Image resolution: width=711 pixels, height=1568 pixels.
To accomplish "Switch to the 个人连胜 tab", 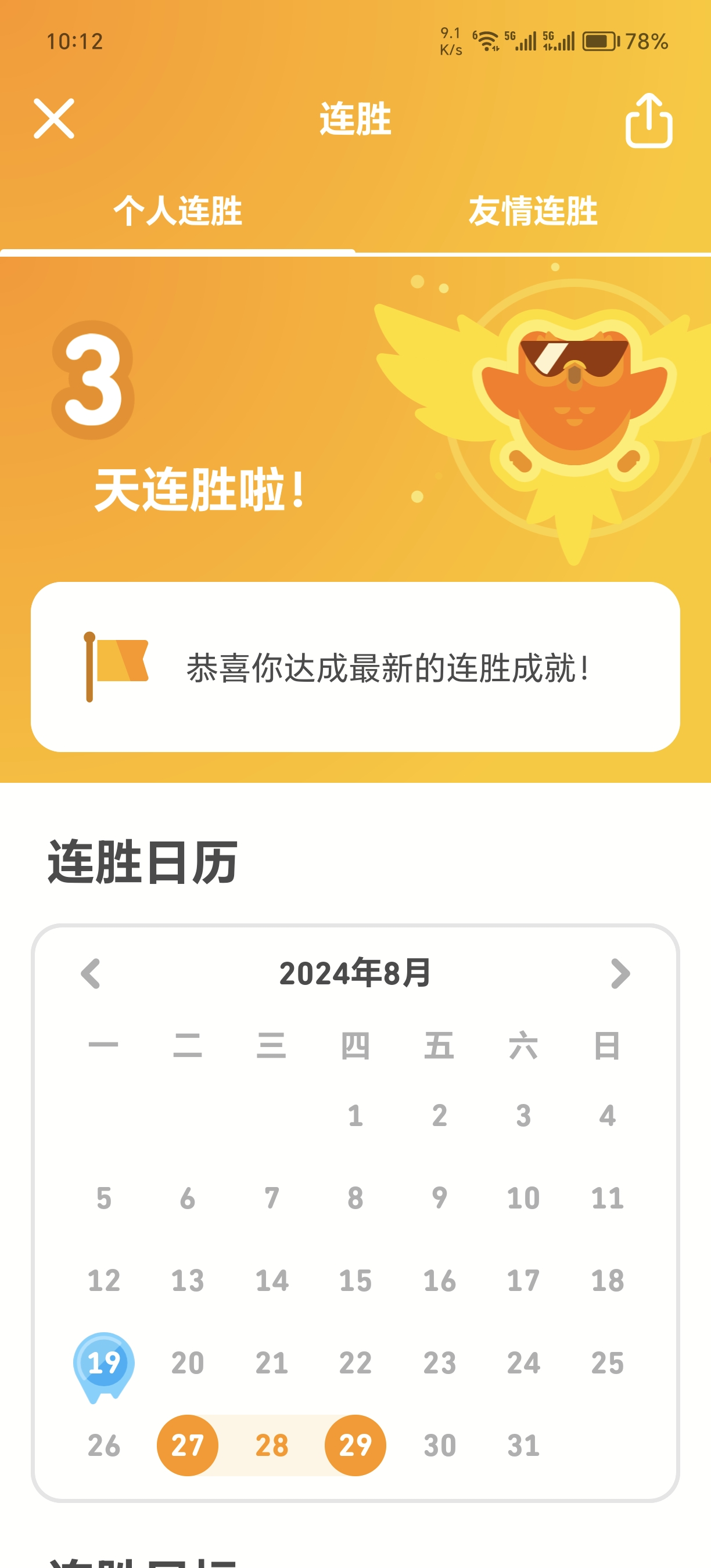I will coord(178,211).
